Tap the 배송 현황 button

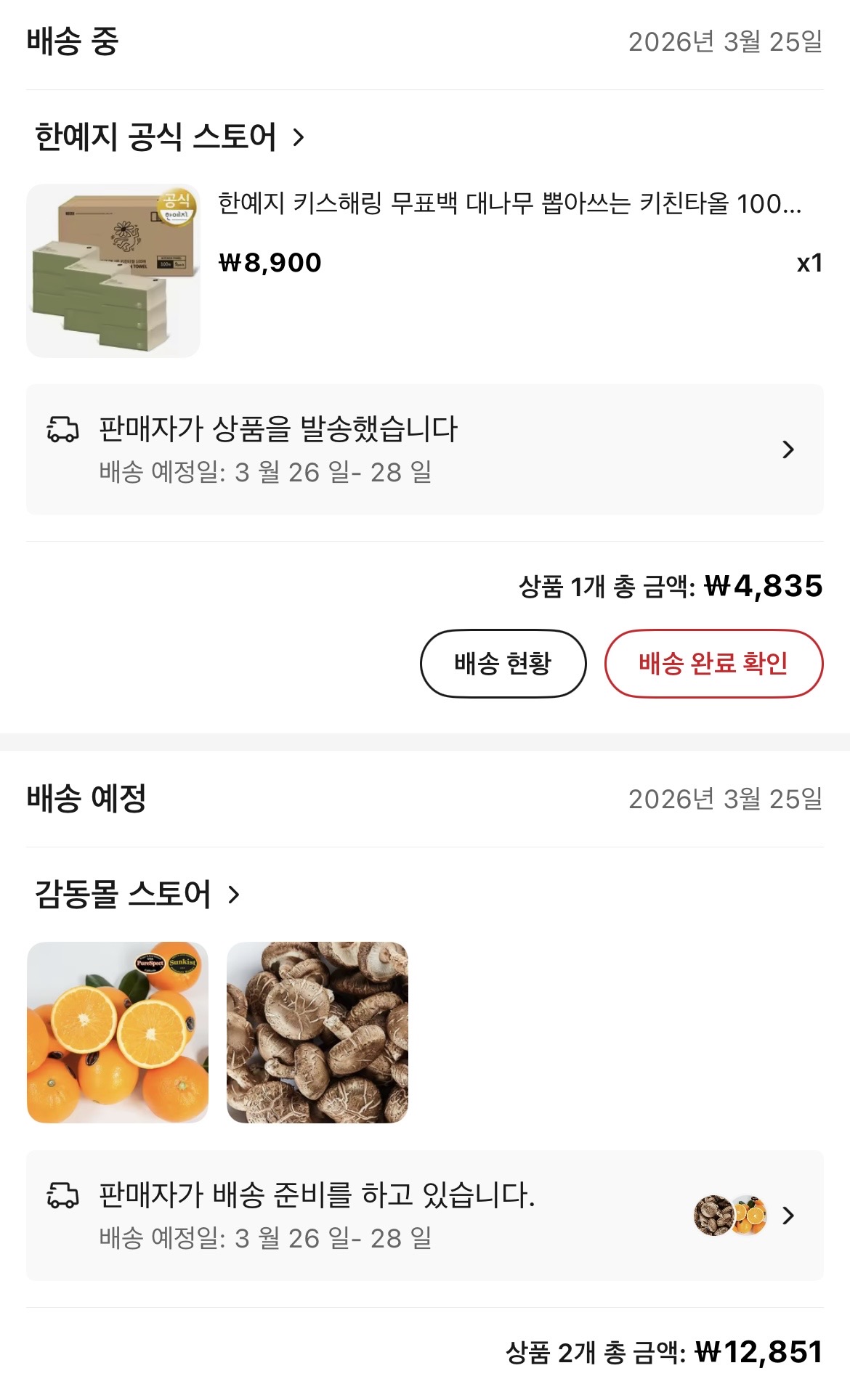(503, 663)
